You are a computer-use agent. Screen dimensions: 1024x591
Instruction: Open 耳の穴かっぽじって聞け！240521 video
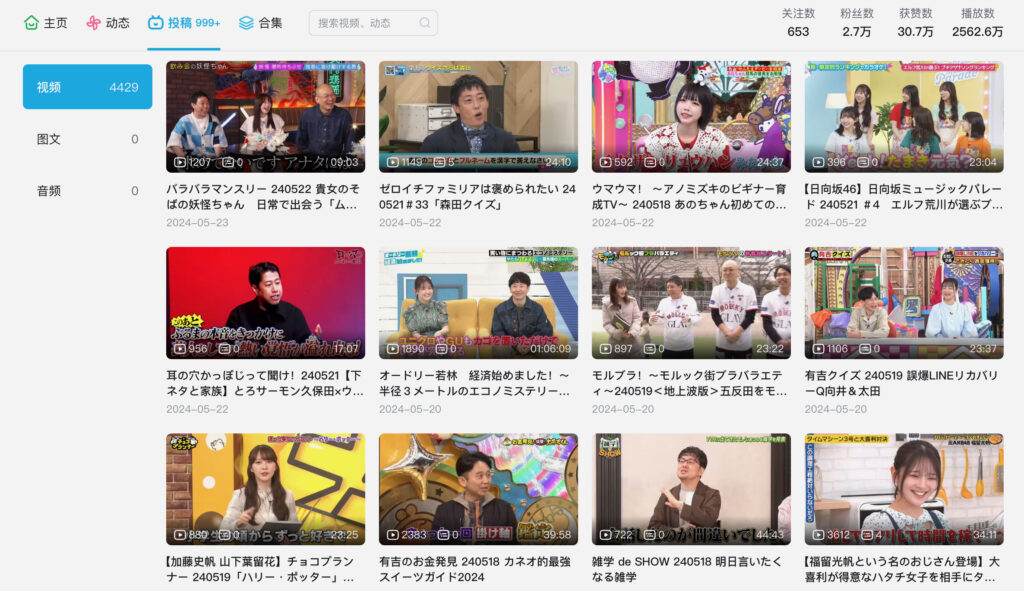[265, 302]
